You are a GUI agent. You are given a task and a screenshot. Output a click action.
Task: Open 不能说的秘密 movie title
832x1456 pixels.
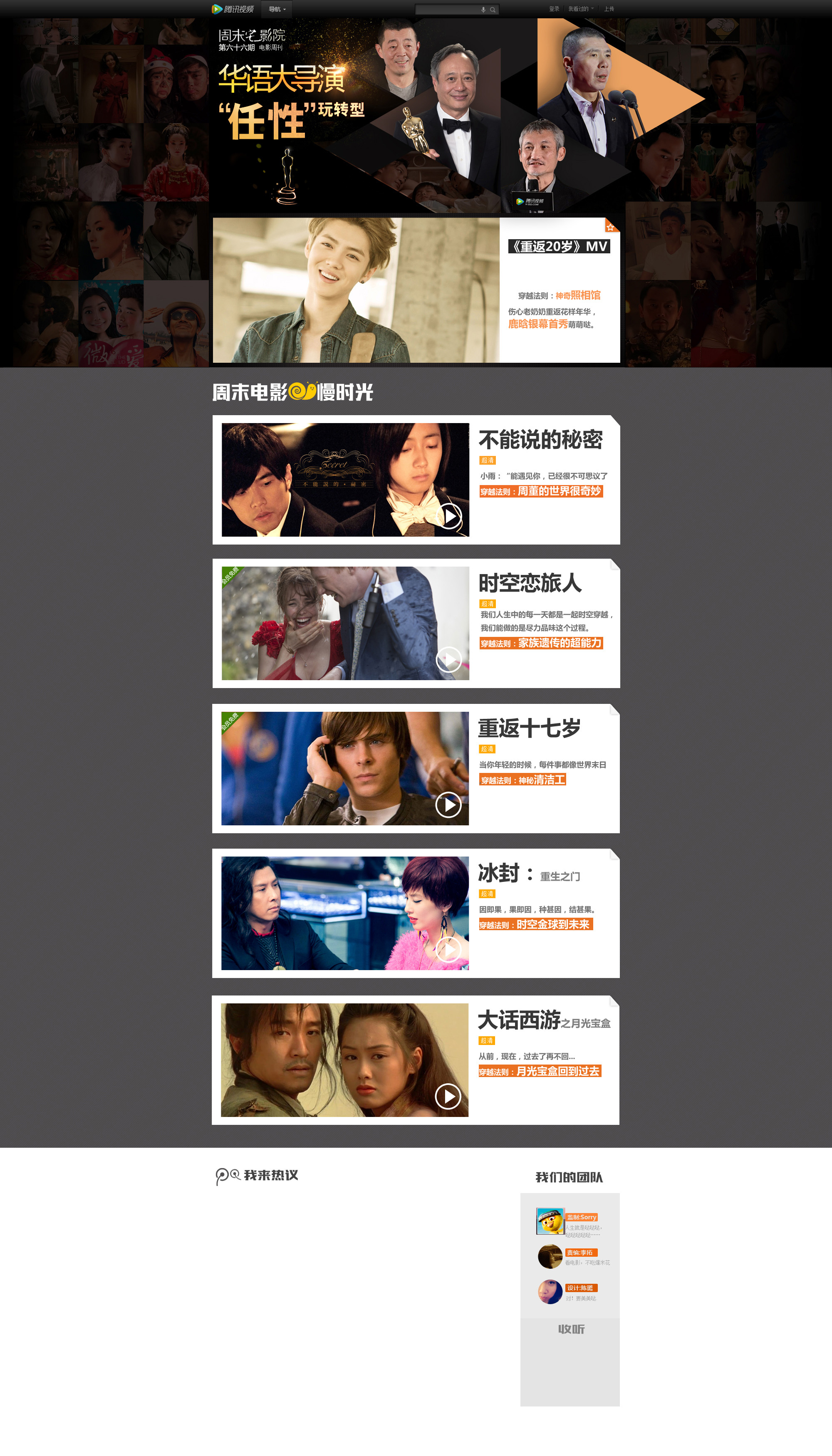pyautogui.click(x=540, y=440)
